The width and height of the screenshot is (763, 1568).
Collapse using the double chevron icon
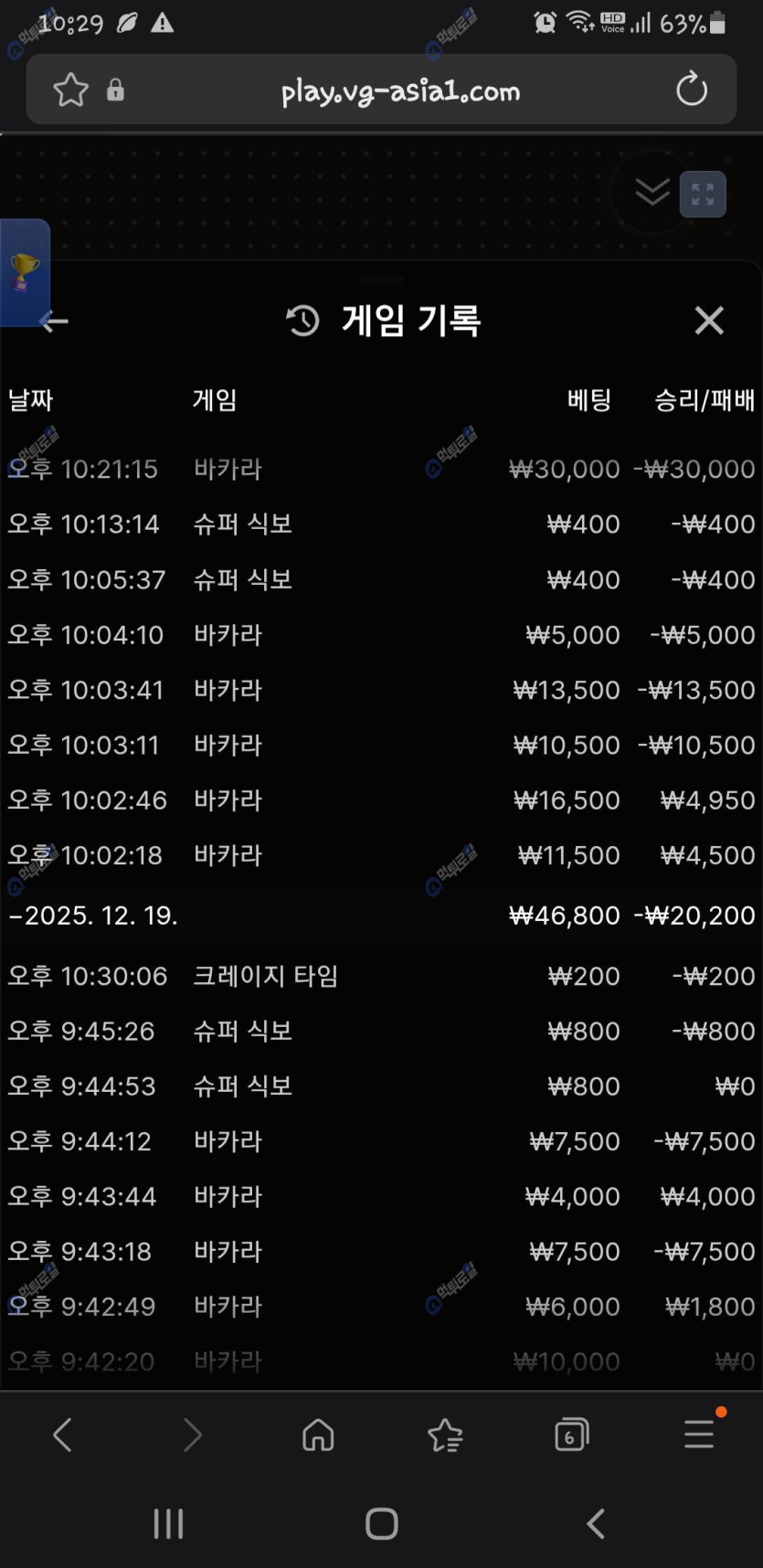pos(652,193)
